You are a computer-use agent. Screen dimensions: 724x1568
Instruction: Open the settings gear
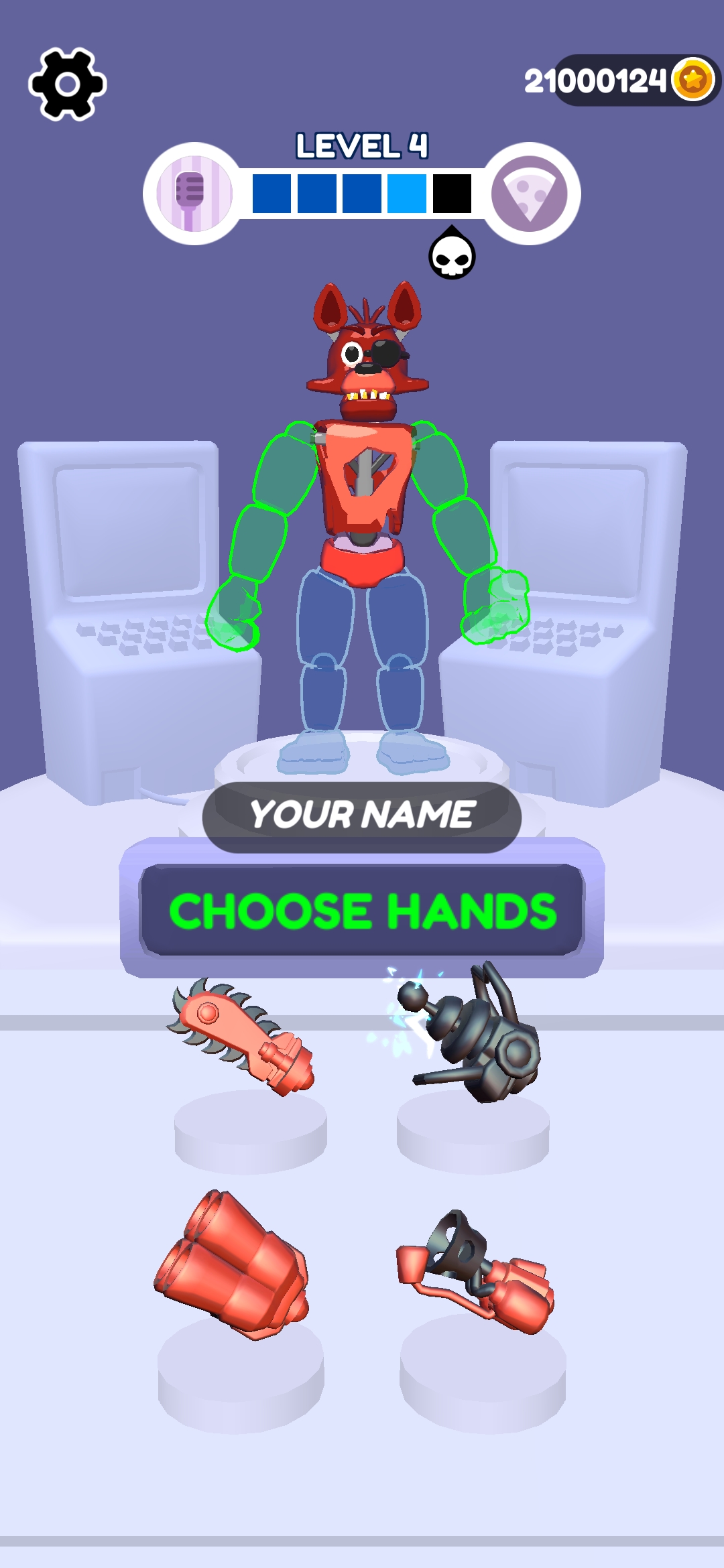(x=67, y=84)
